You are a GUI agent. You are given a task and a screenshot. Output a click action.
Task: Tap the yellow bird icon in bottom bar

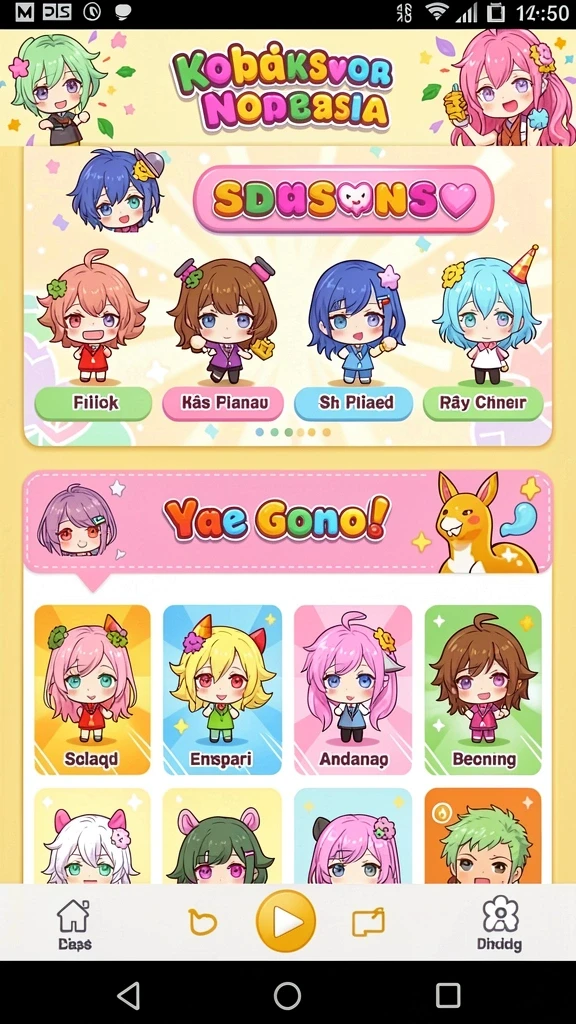[202, 922]
